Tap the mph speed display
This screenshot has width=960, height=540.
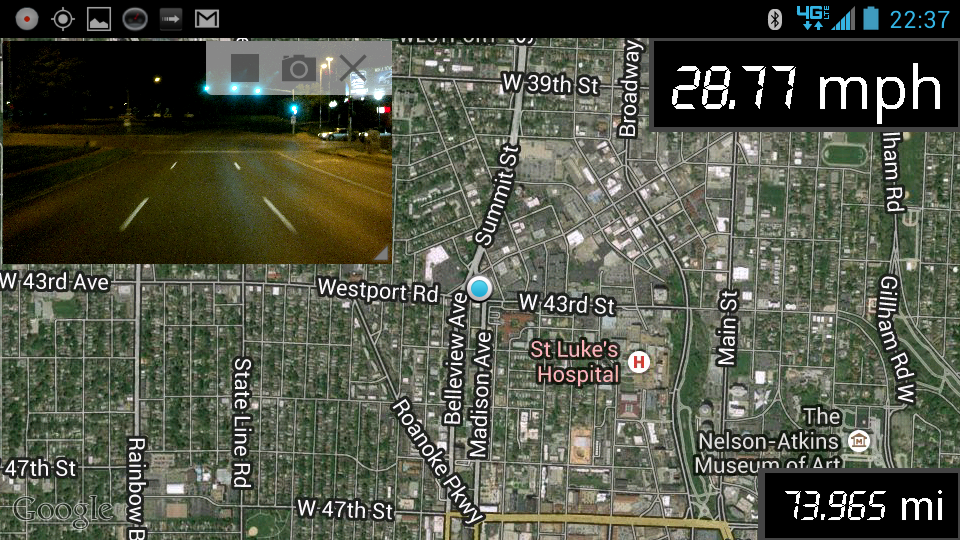[x=805, y=88]
